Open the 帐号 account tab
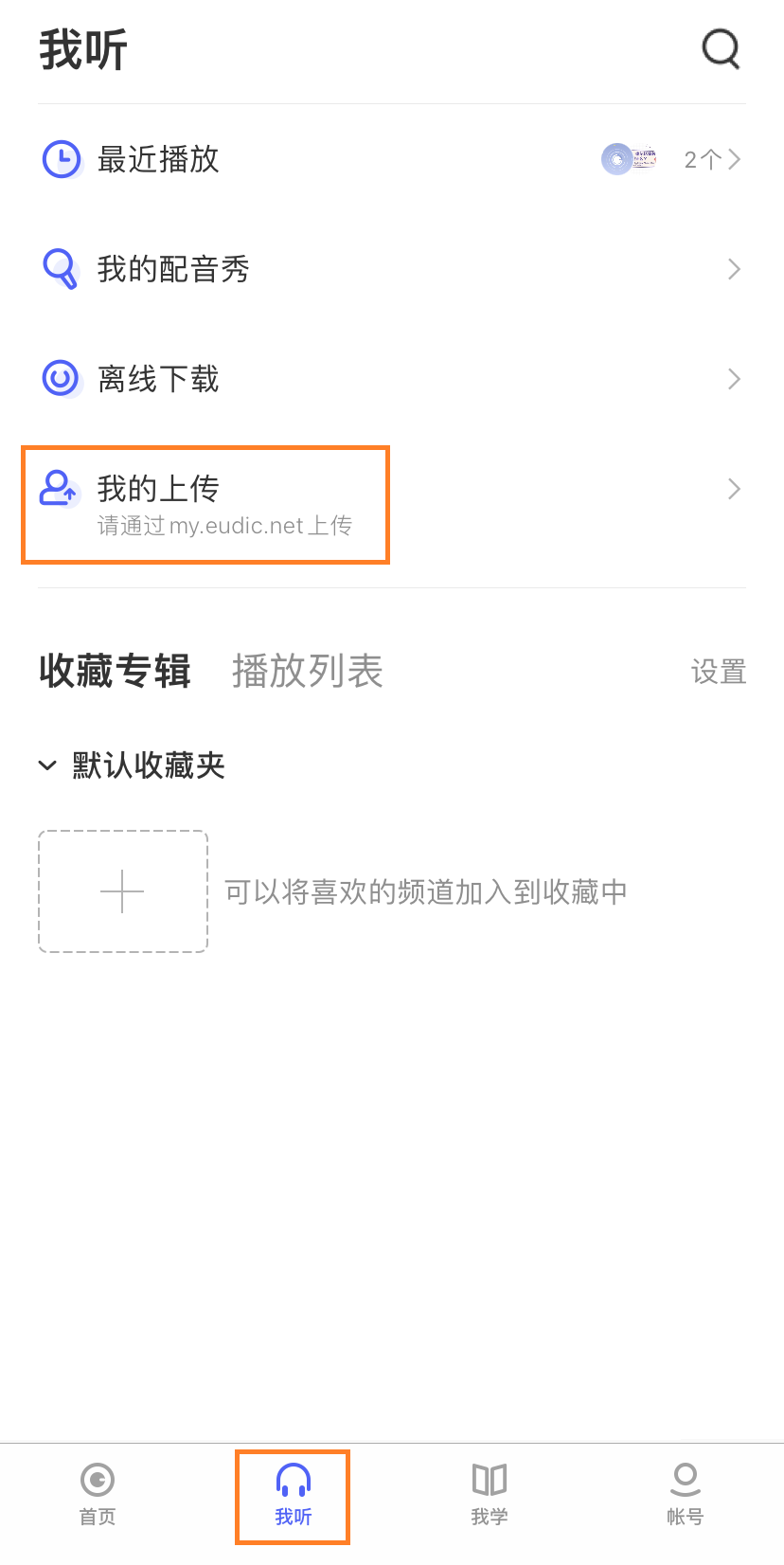 [685, 1494]
